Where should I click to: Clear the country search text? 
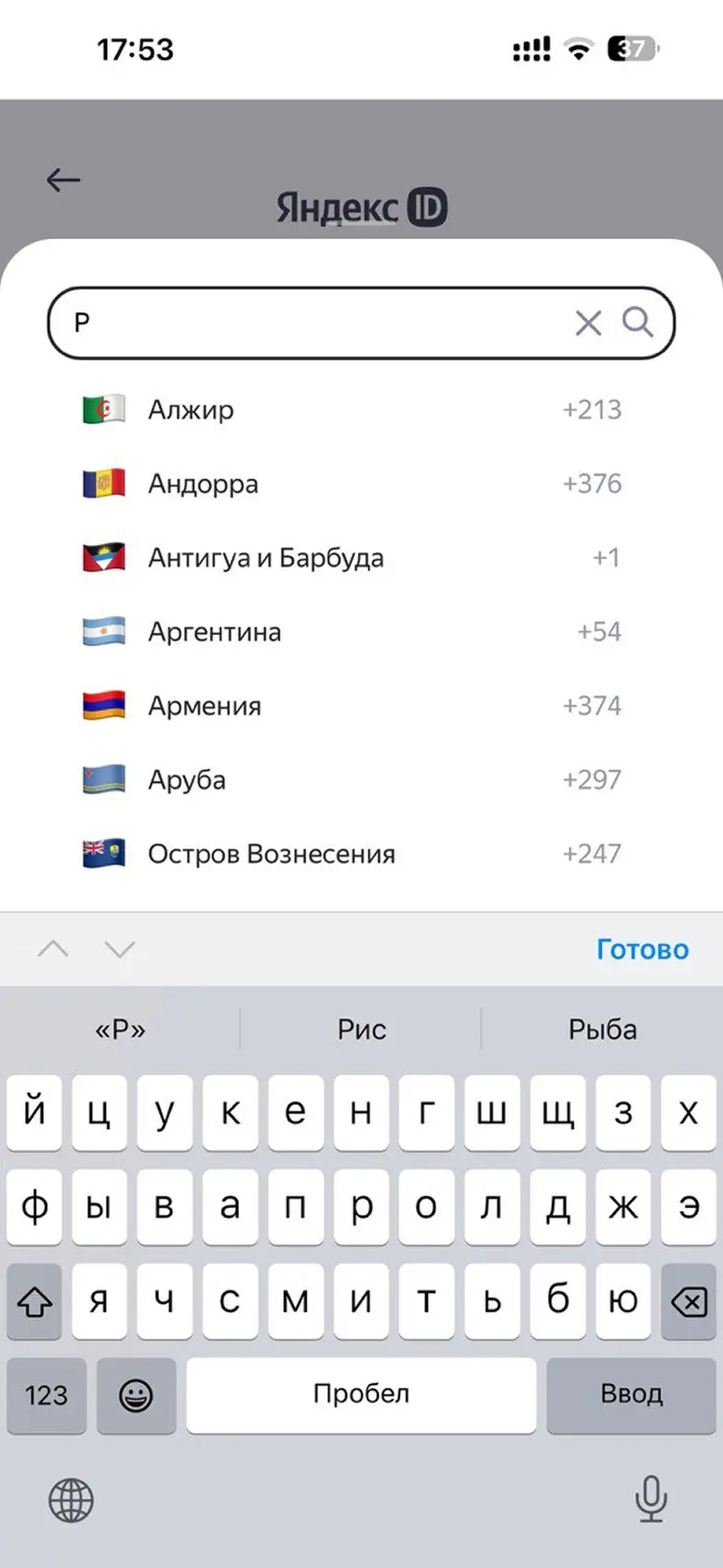588,323
